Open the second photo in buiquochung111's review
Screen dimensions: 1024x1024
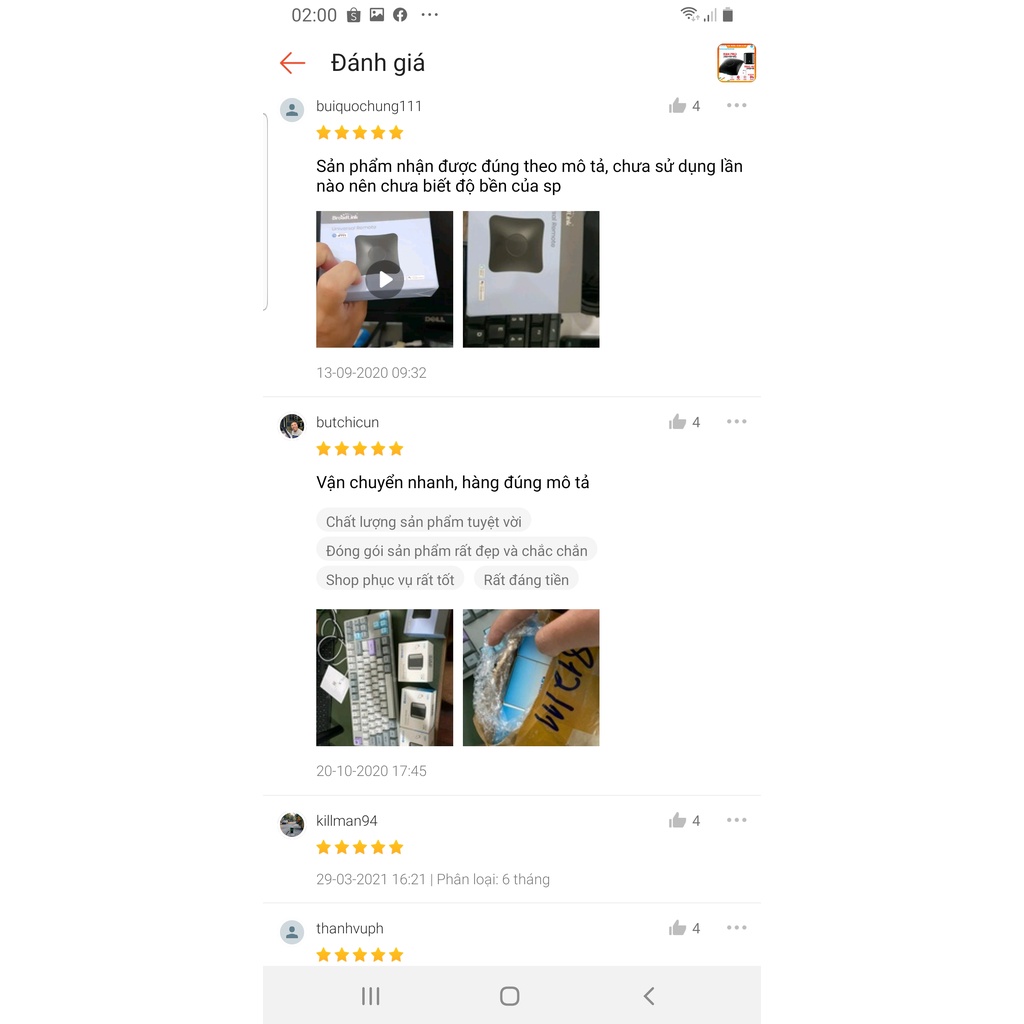[531, 280]
